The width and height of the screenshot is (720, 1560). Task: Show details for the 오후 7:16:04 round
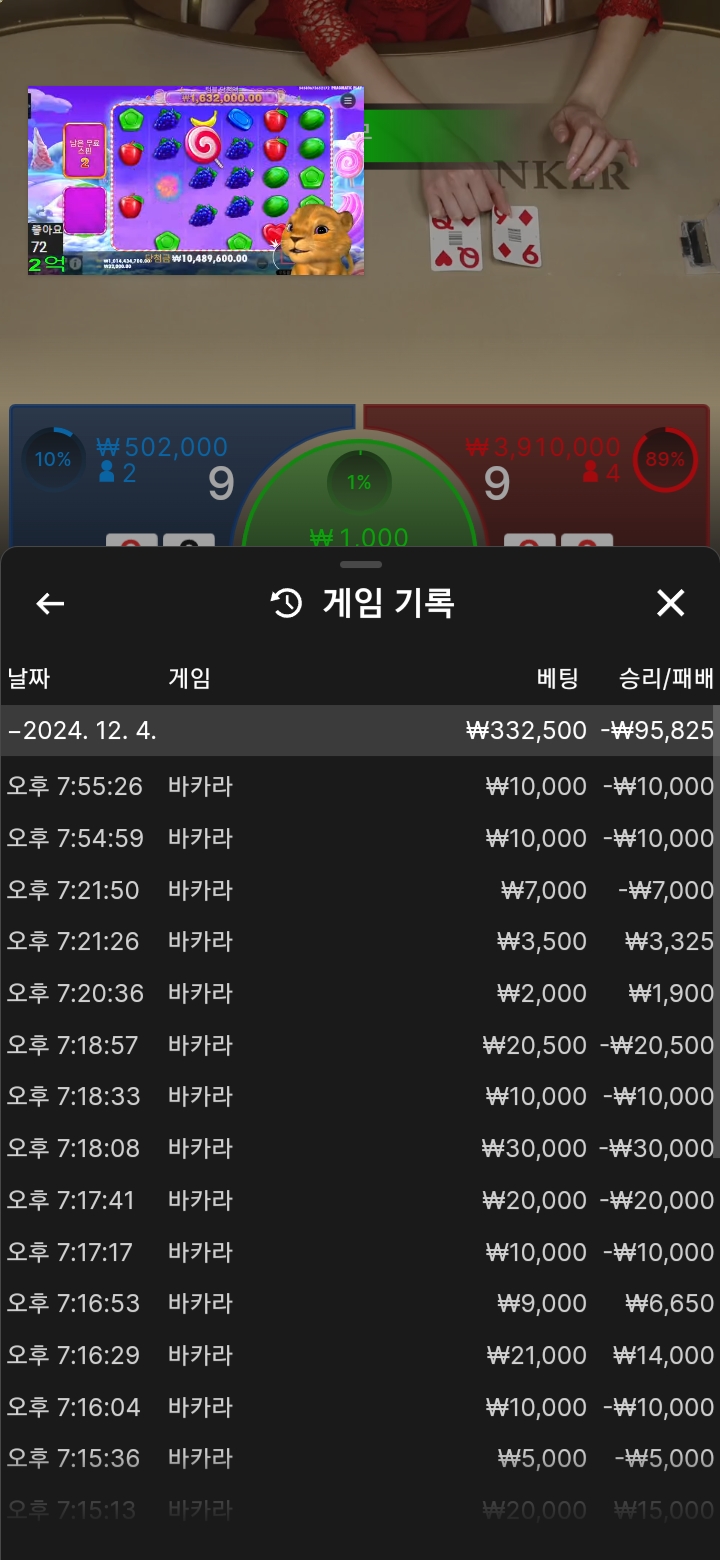[x=360, y=1407]
